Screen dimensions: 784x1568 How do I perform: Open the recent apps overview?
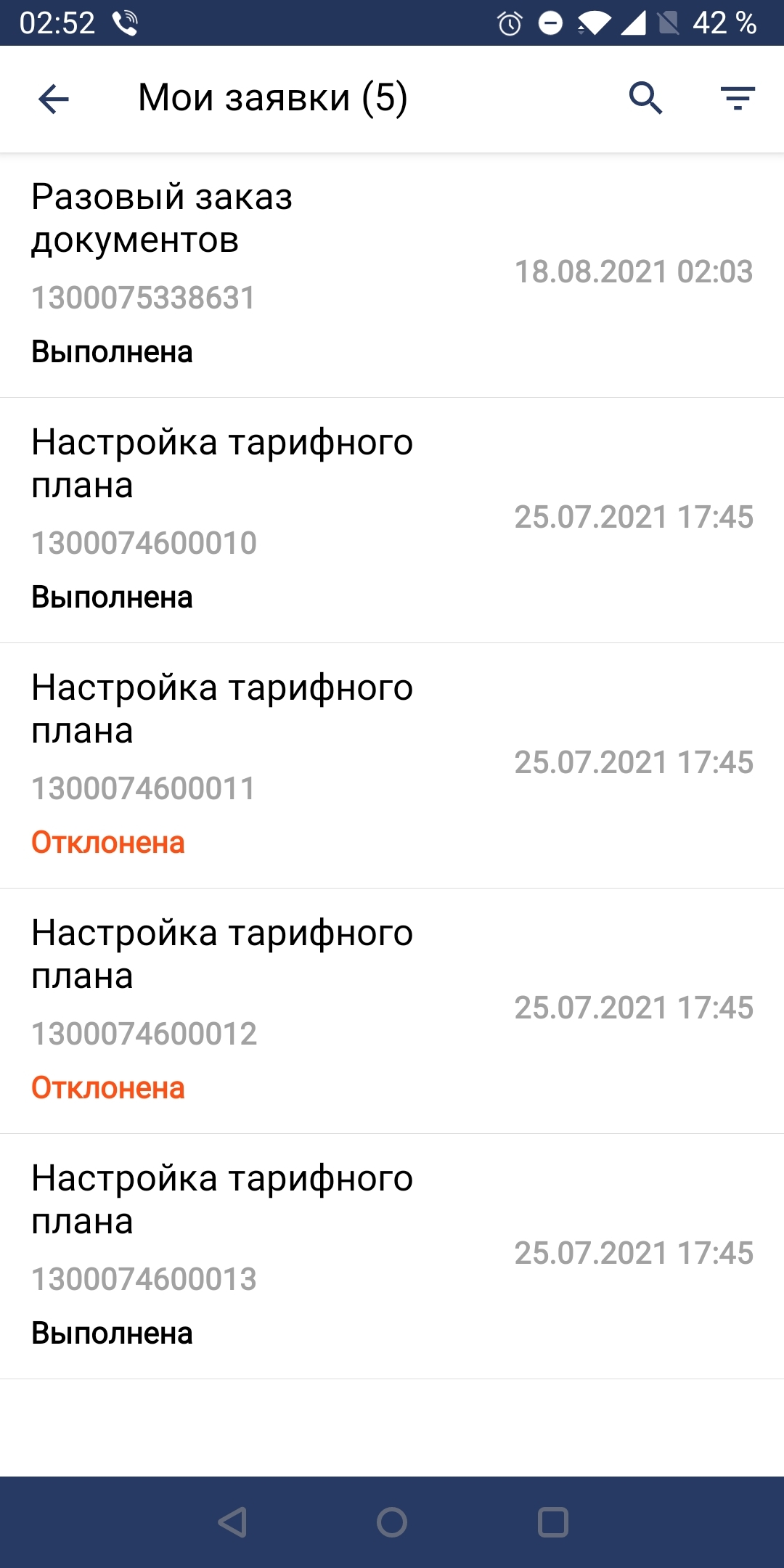[x=552, y=1522]
